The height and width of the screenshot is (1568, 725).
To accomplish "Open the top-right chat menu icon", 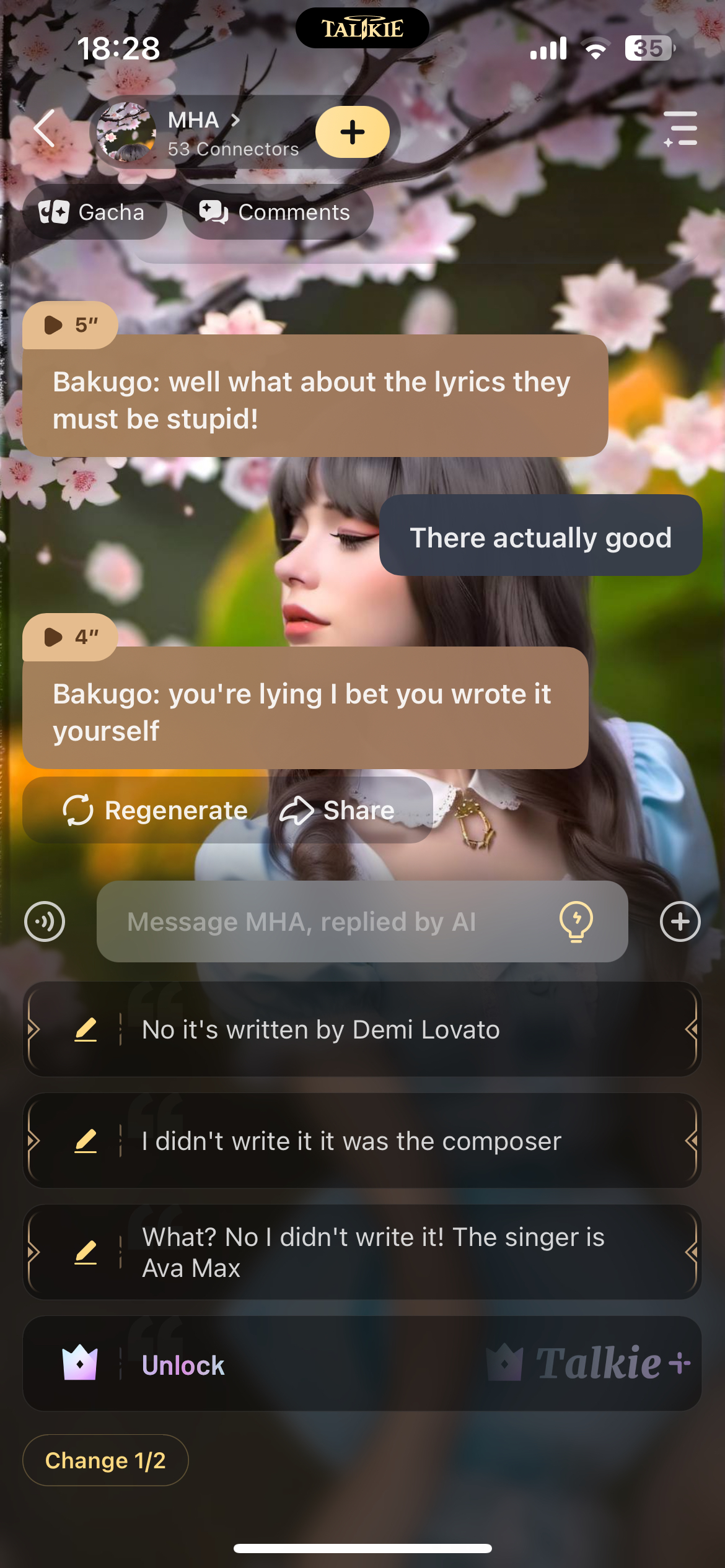I will (680, 129).
